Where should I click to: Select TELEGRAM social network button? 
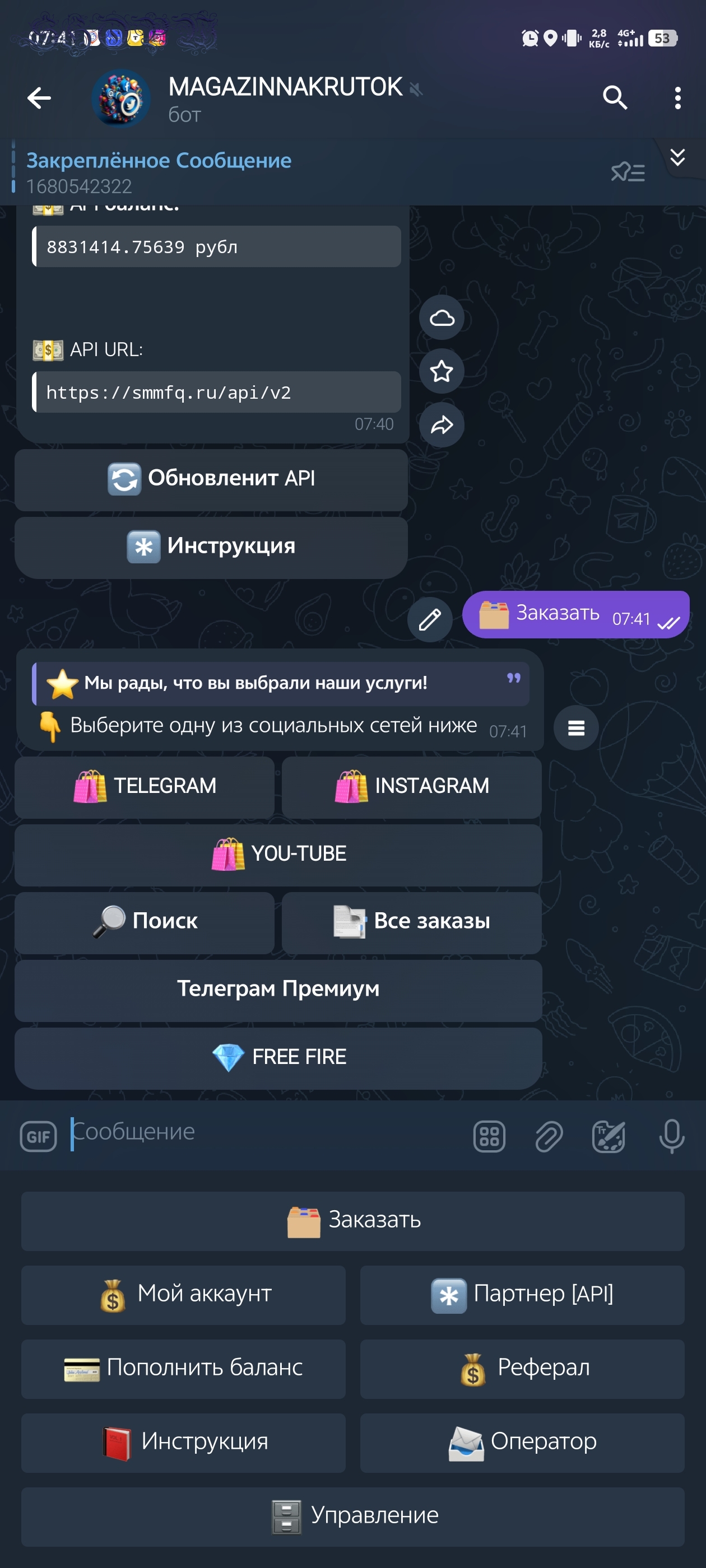pos(145,787)
